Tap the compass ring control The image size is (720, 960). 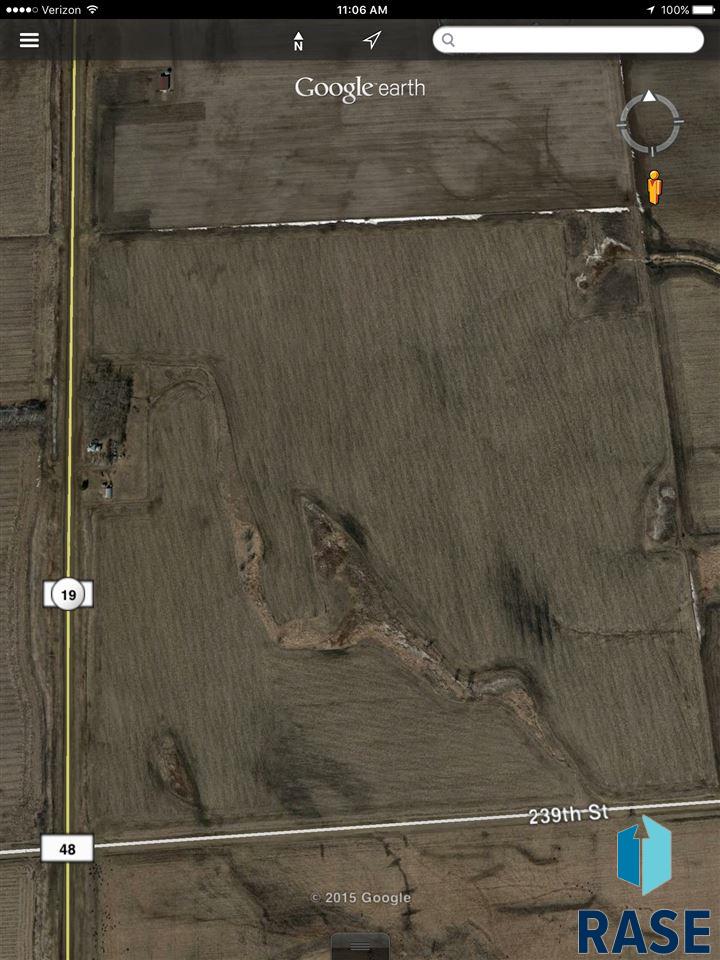(649, 122)
